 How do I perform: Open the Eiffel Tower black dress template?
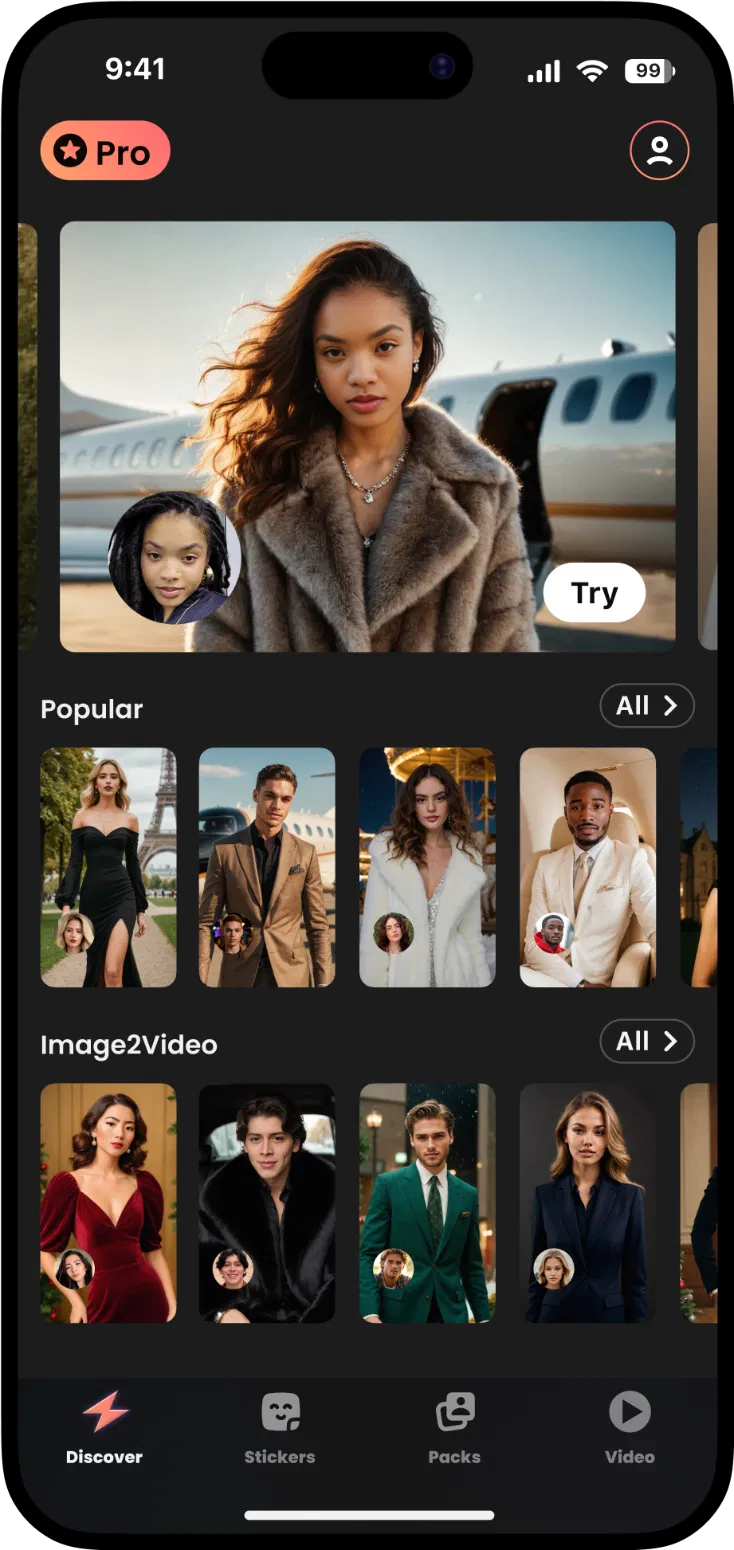coord(108,867)
